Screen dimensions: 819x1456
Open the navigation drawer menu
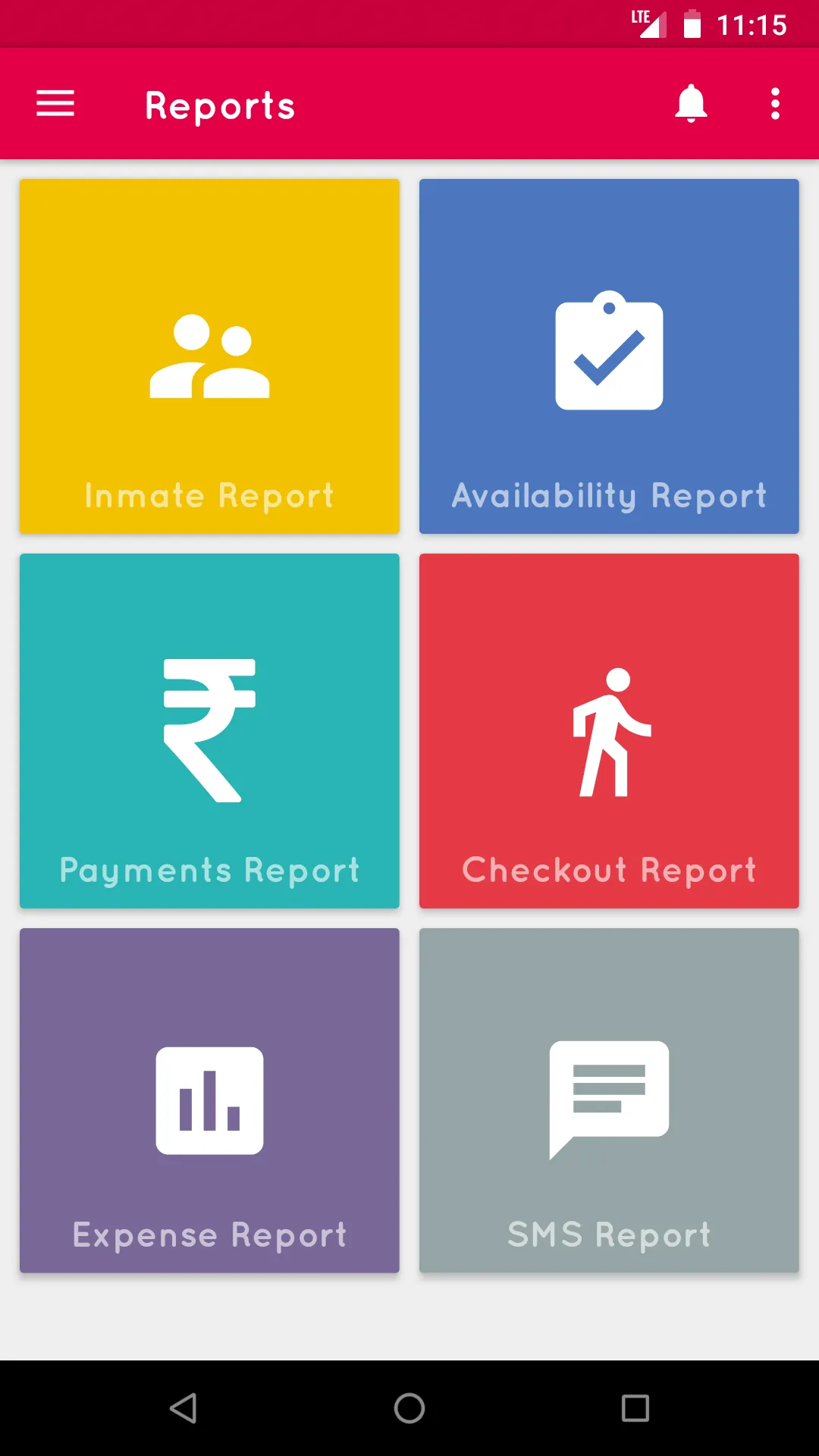[55, 104]
